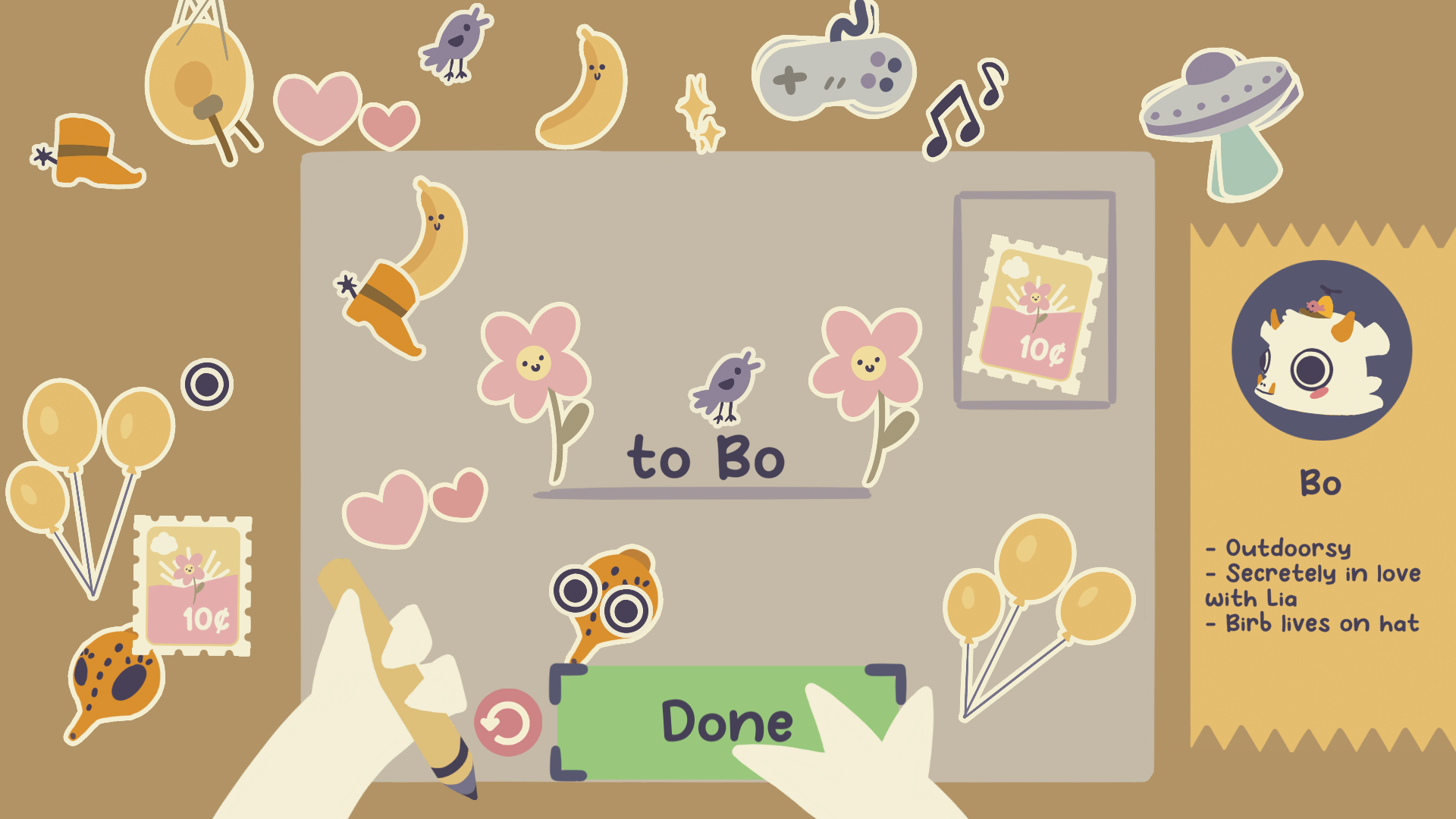Tap the red undo reset icon
This screenshot has height=819, width=1456.
click(507, 722)
